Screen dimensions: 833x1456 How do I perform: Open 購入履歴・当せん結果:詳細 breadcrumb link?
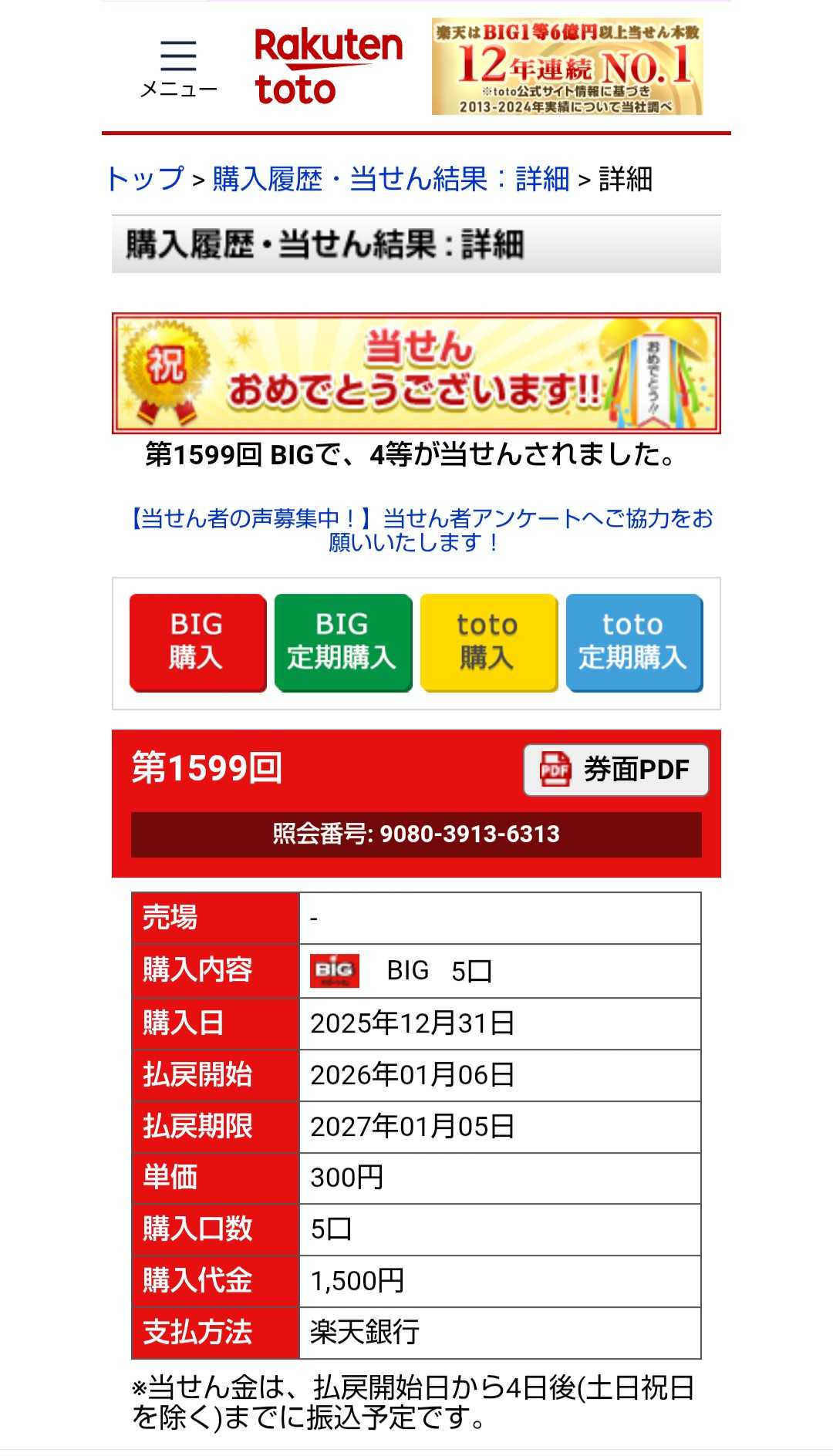pyautogui.click(x=390, y=179)
